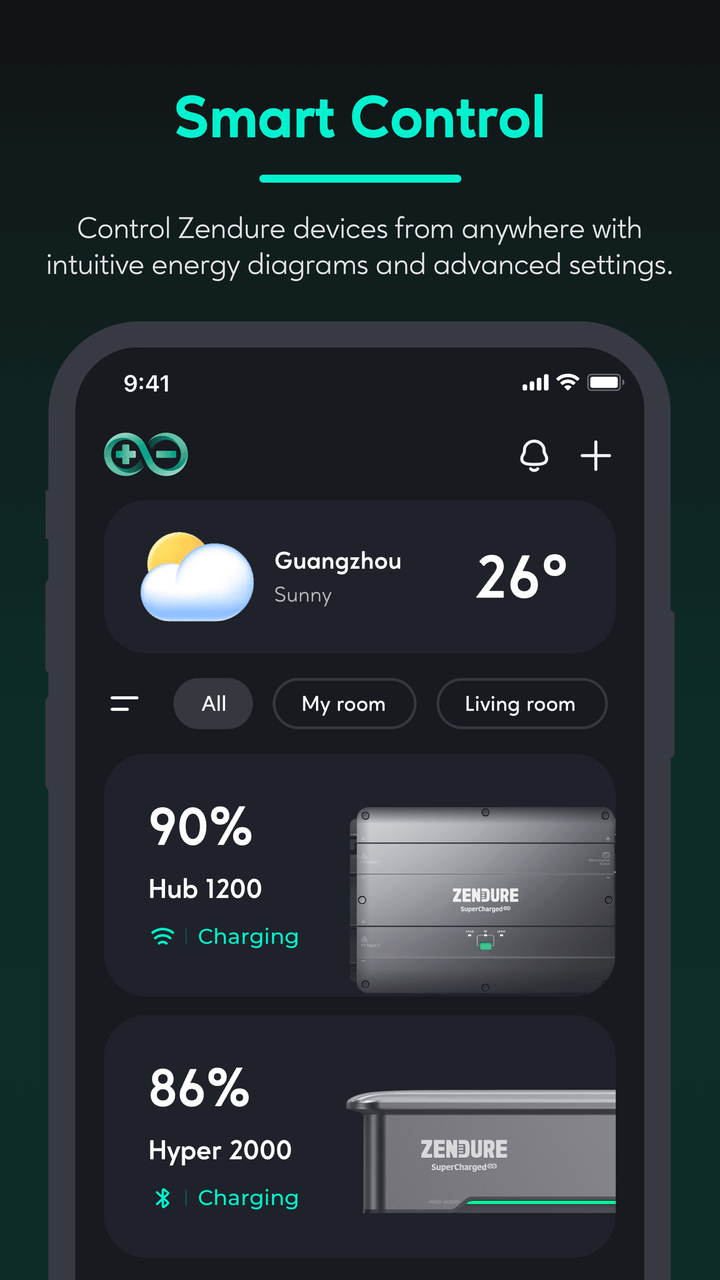The width and height of the screenshot is (720, 1280).
Task: Switch to the Living room tab
Action: coord(521,703)
